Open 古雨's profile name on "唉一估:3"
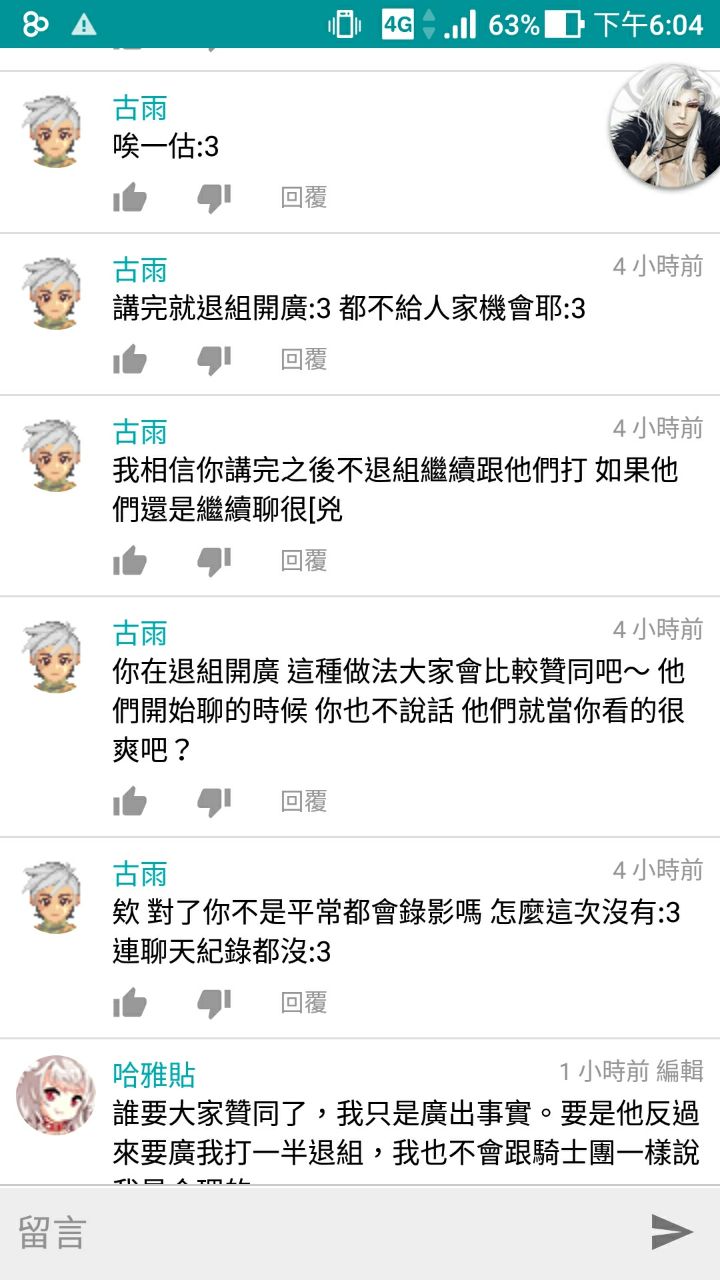Viewport: 720px width, 1280px height. [140, 108]
